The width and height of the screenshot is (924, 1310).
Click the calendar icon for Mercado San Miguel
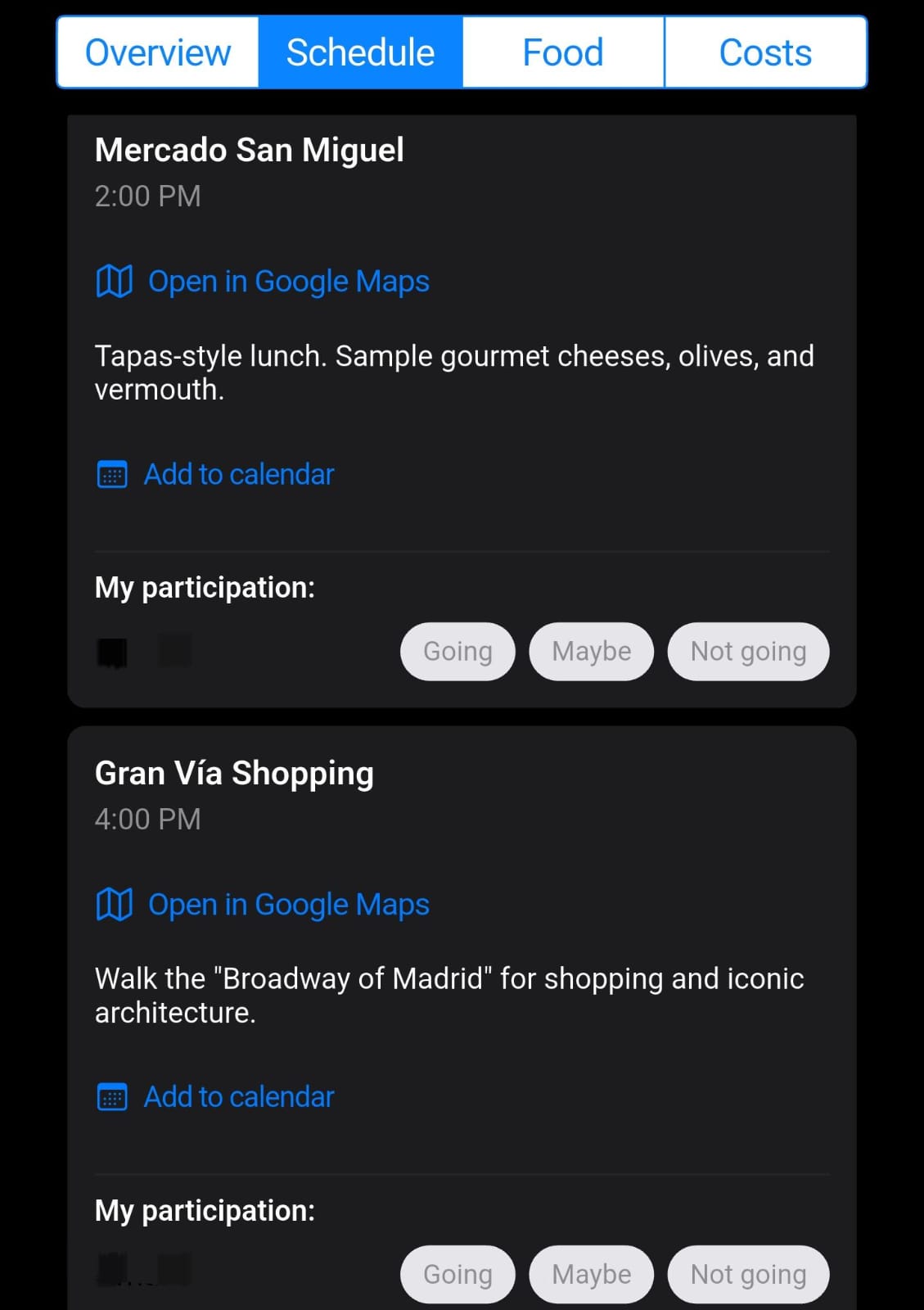(113, 474)
